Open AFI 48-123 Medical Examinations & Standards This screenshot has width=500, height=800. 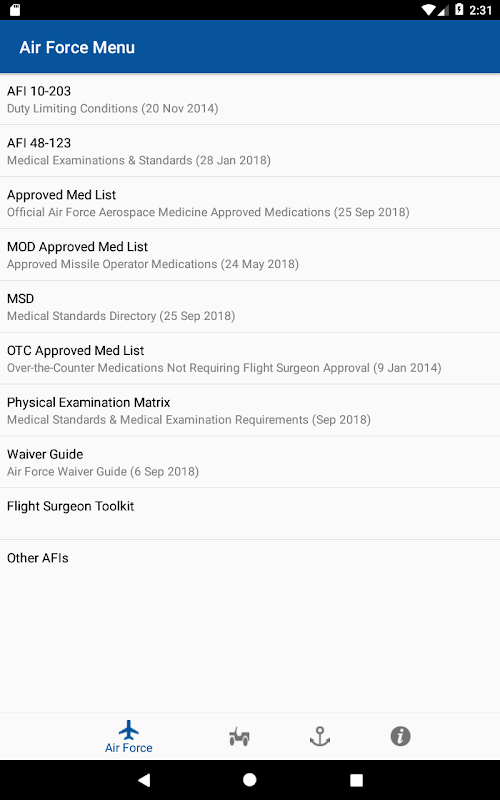[250, 151]
